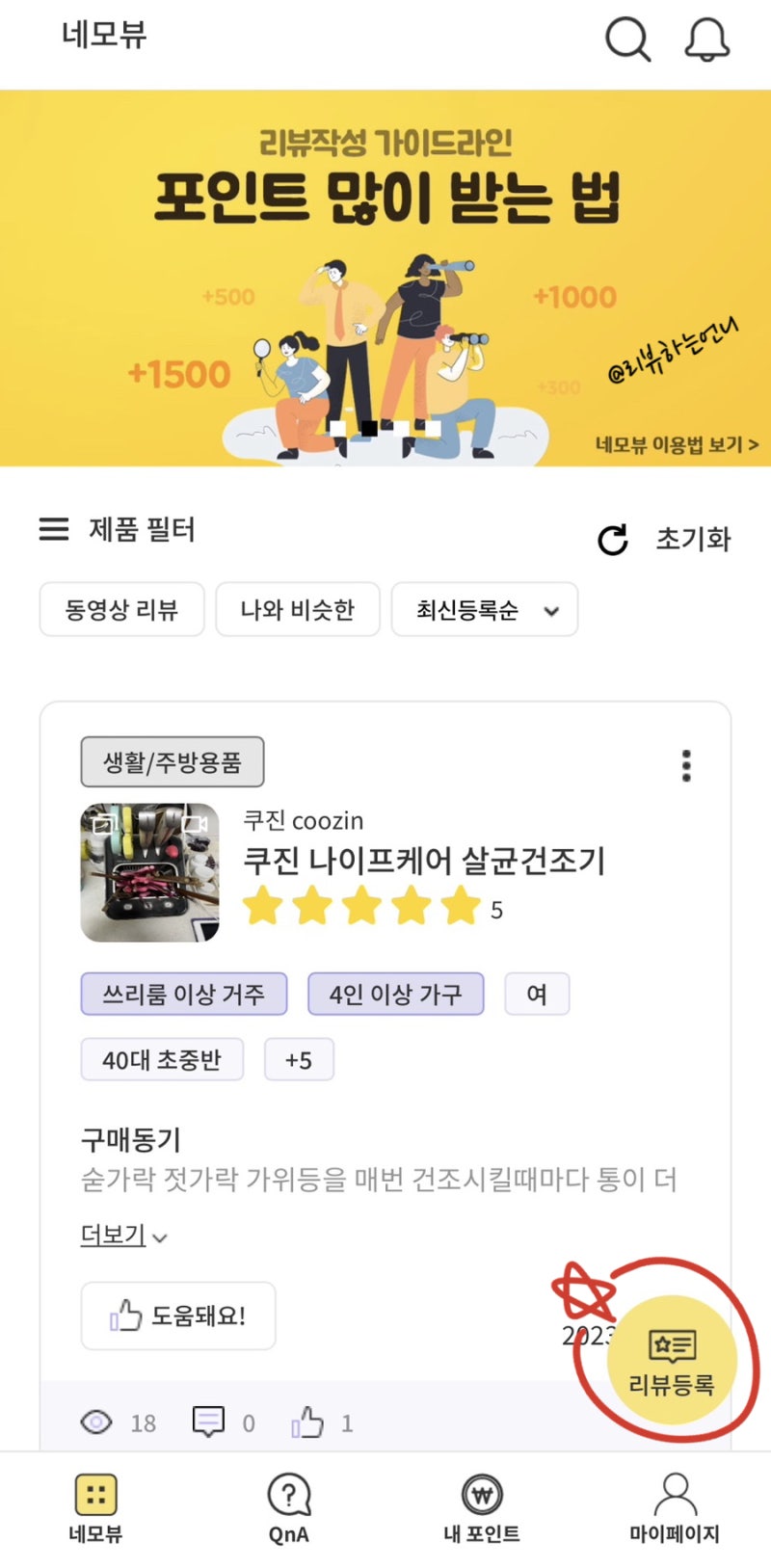
Task: Open the notifications bell
Action: (x=706, y=40)
